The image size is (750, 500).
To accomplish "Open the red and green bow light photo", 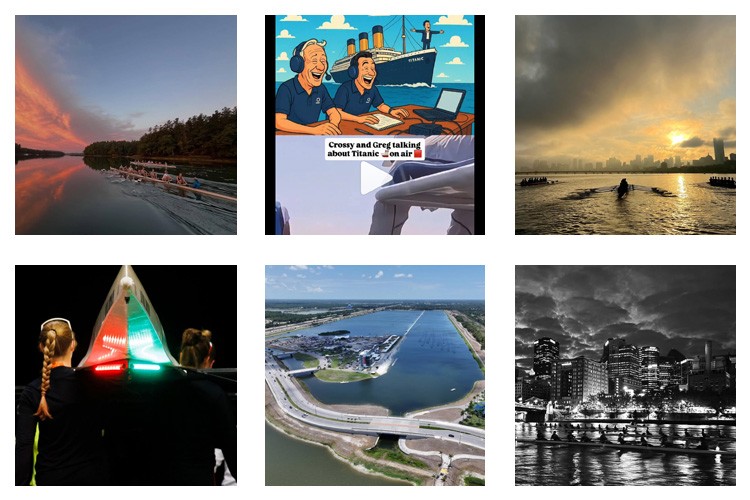I will [x=126, y=375].
